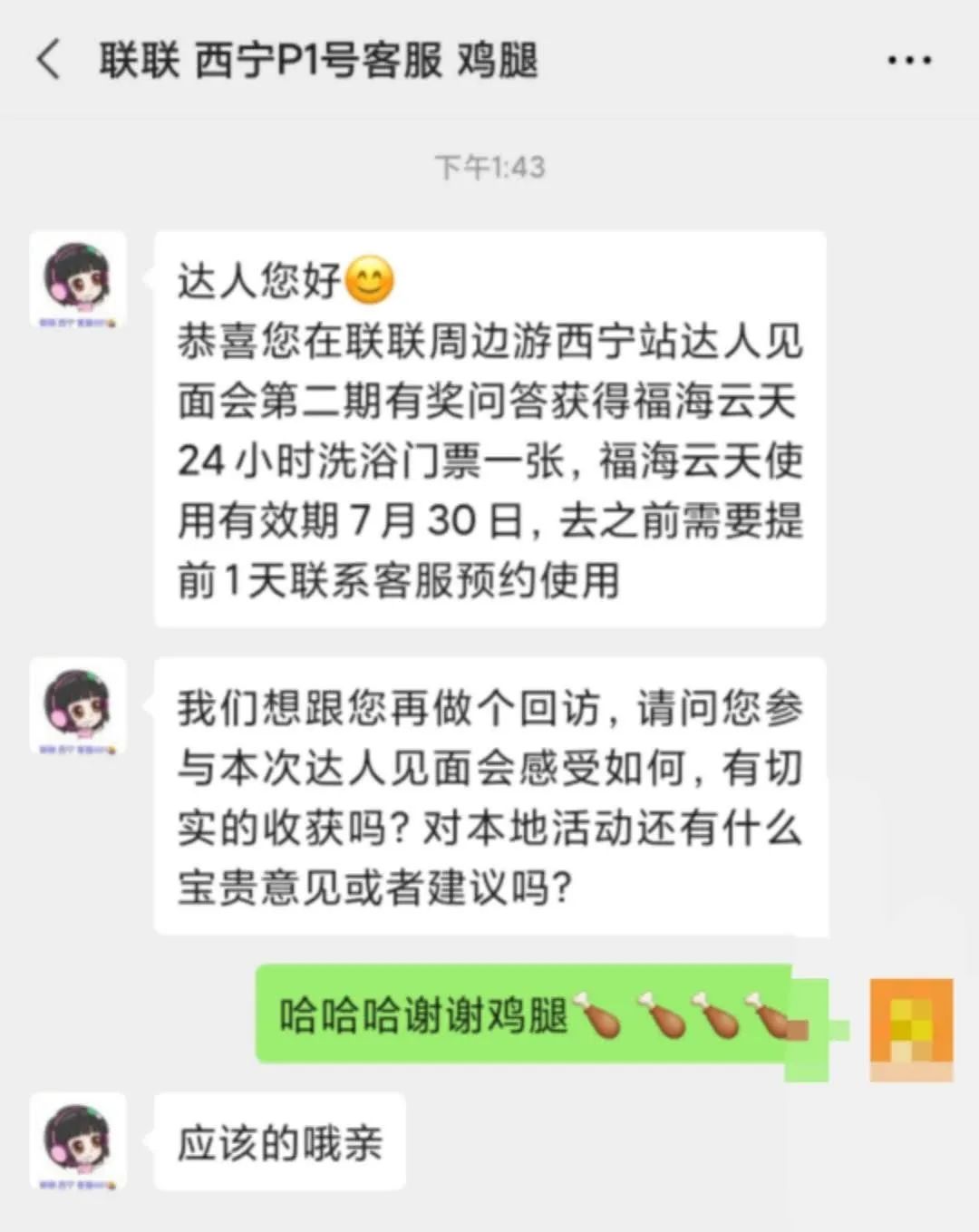Go back from the chat
The image size is (979, 1232).
pos(50,61)
